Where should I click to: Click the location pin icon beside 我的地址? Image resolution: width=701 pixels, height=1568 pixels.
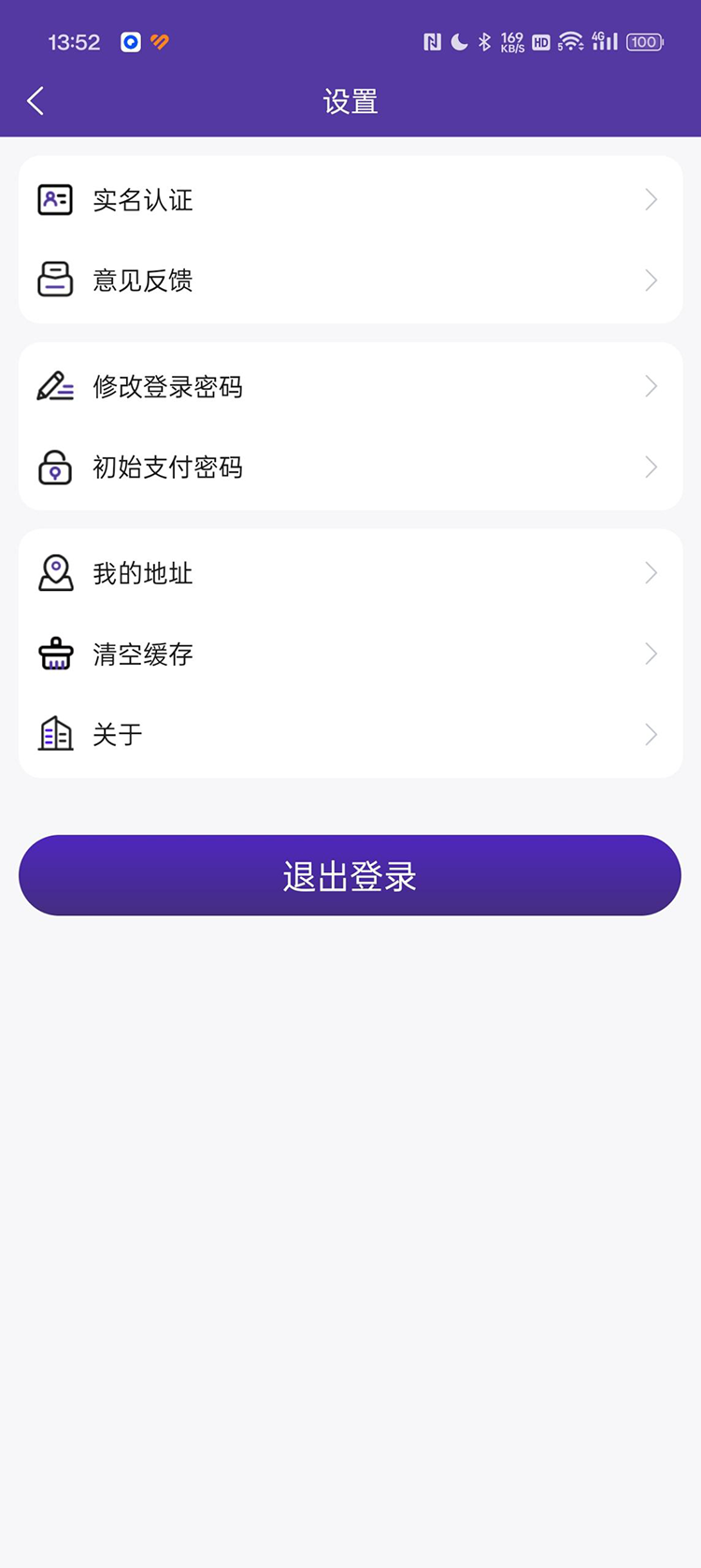pyautogui.click(x=55, y=573)
